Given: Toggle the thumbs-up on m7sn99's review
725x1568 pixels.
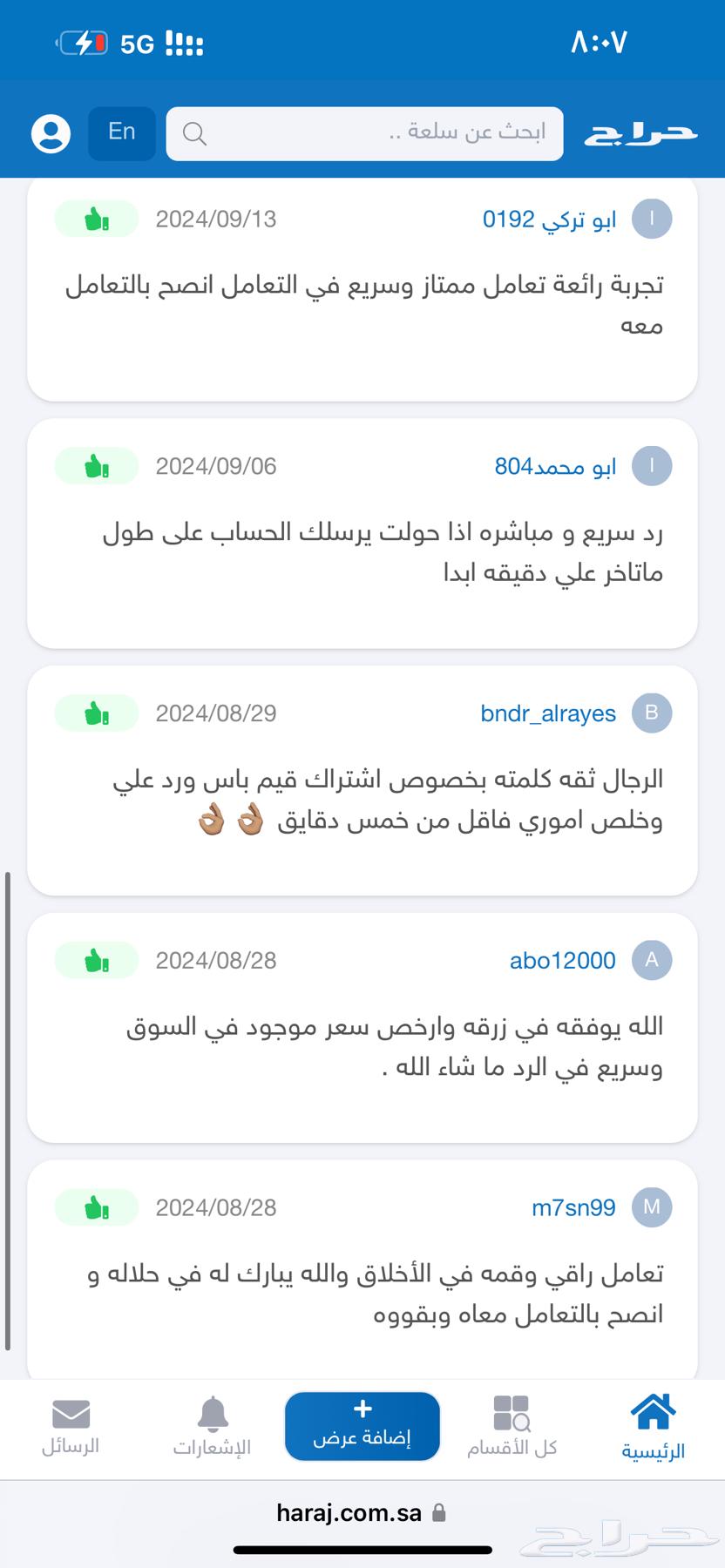Looking at the screenshot, I should 96,1207.
